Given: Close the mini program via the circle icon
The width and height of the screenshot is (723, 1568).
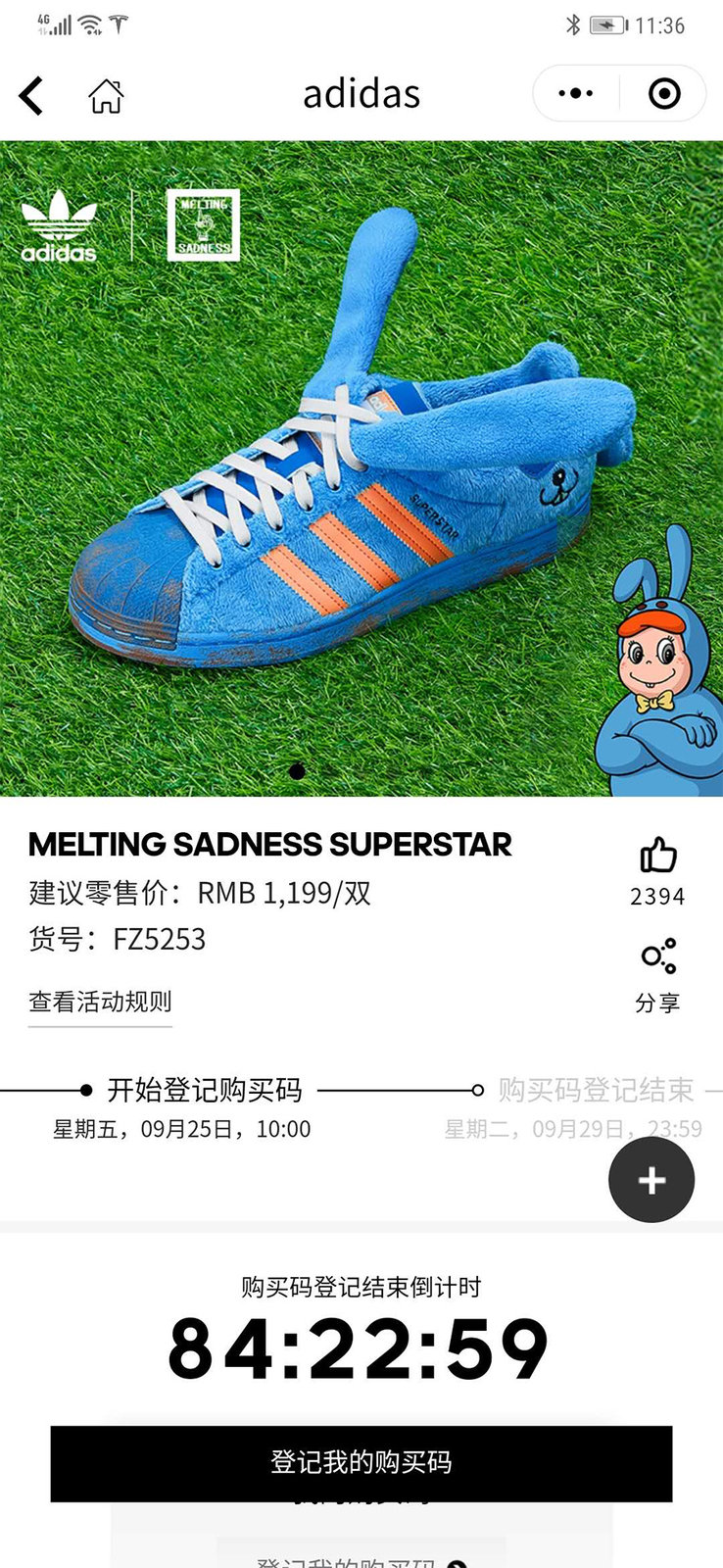Looking at the screenshot, I should point(664,94).
